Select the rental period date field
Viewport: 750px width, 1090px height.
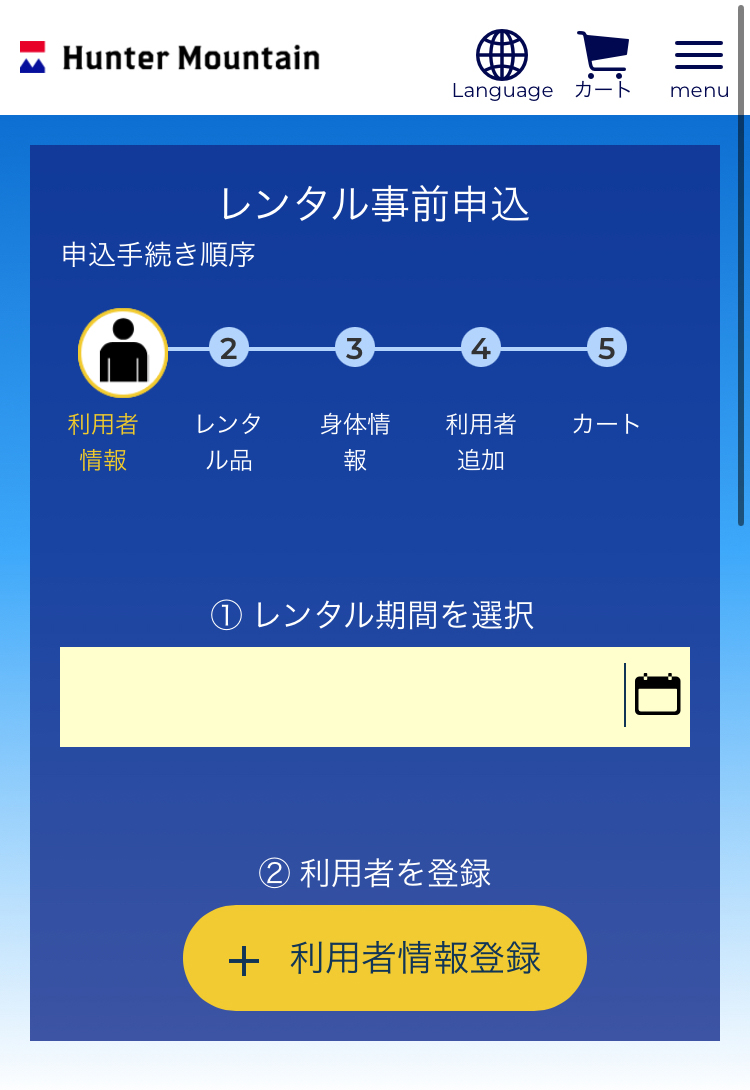click(340, 697)
